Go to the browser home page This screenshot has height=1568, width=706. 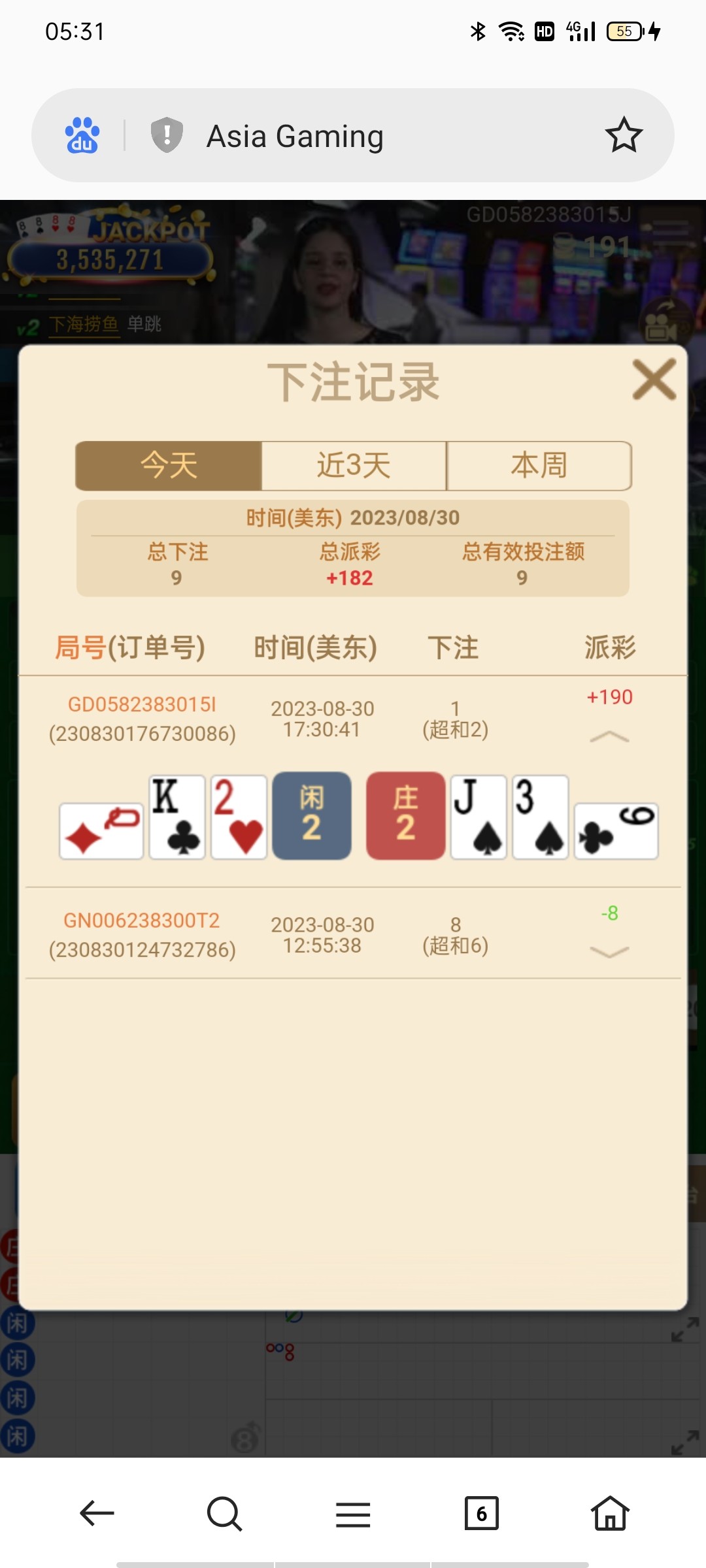609,1513
